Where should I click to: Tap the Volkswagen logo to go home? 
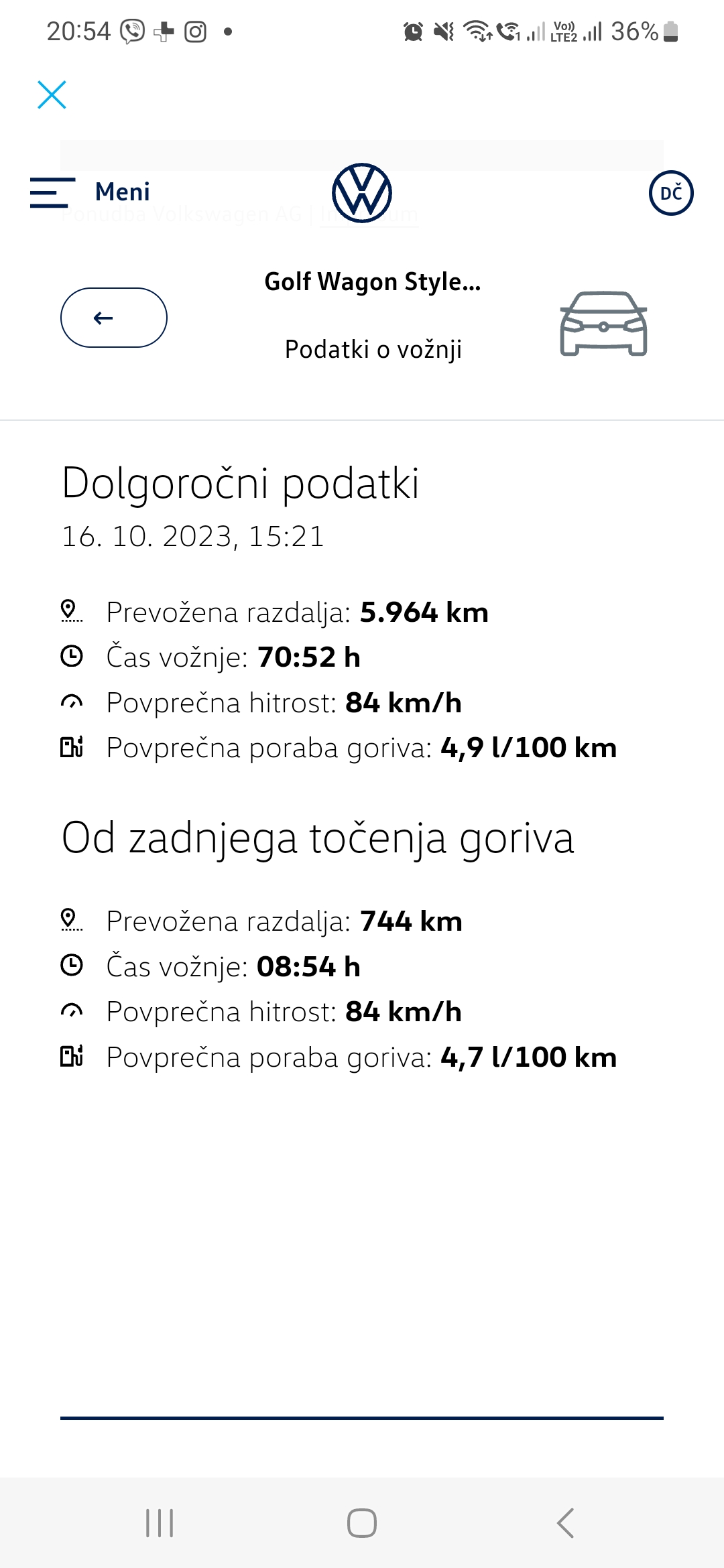(x=362, y=193)
